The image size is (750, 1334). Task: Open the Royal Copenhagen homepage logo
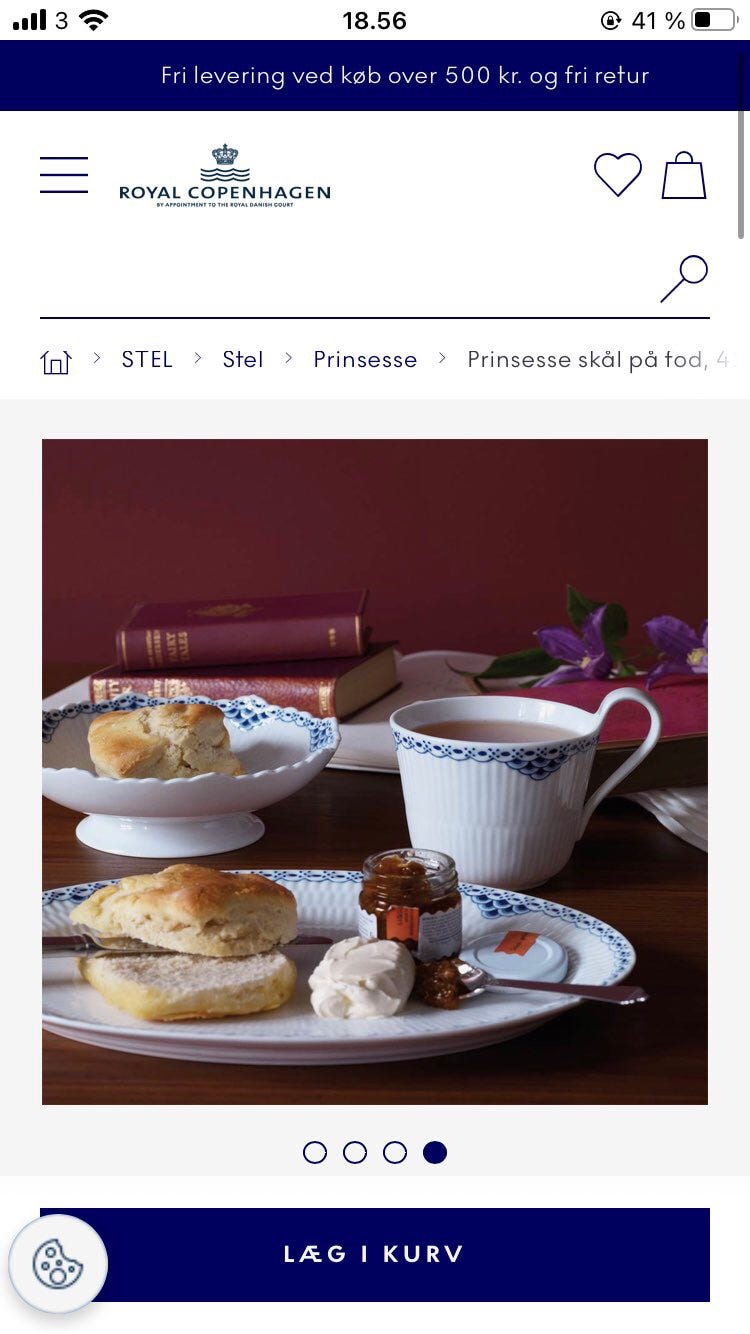[x=225, y=176]
